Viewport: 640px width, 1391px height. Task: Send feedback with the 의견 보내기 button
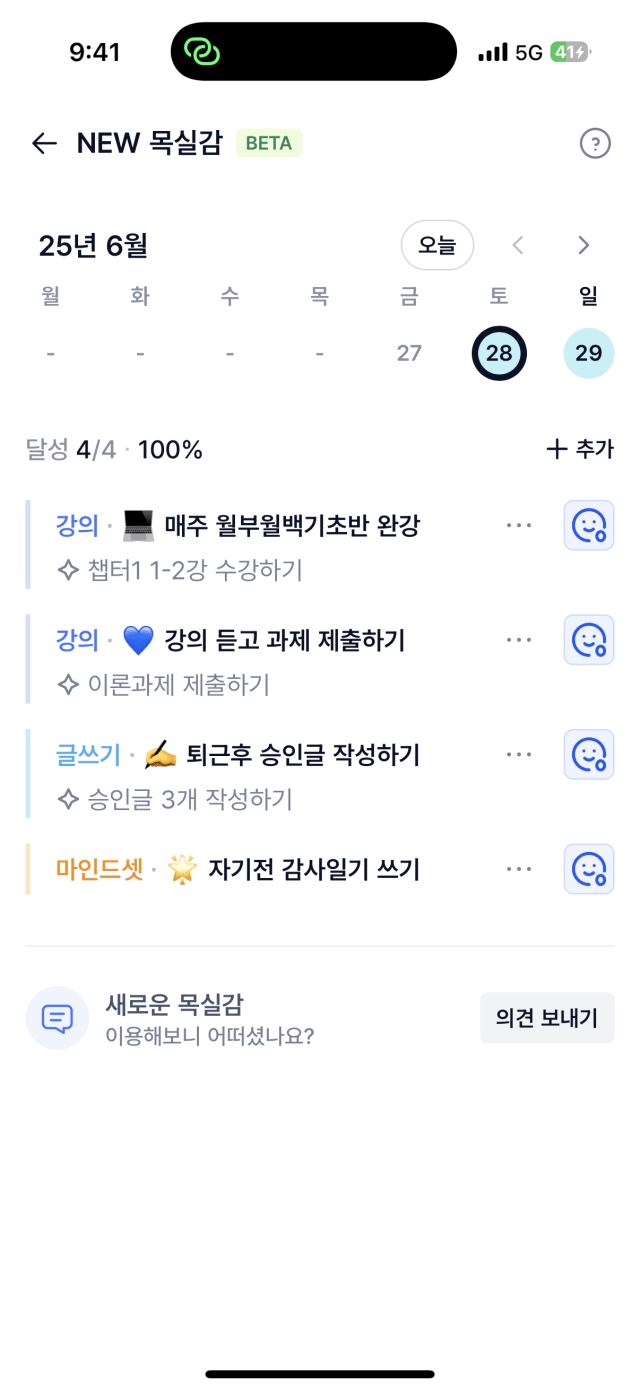click(547, 1018)
